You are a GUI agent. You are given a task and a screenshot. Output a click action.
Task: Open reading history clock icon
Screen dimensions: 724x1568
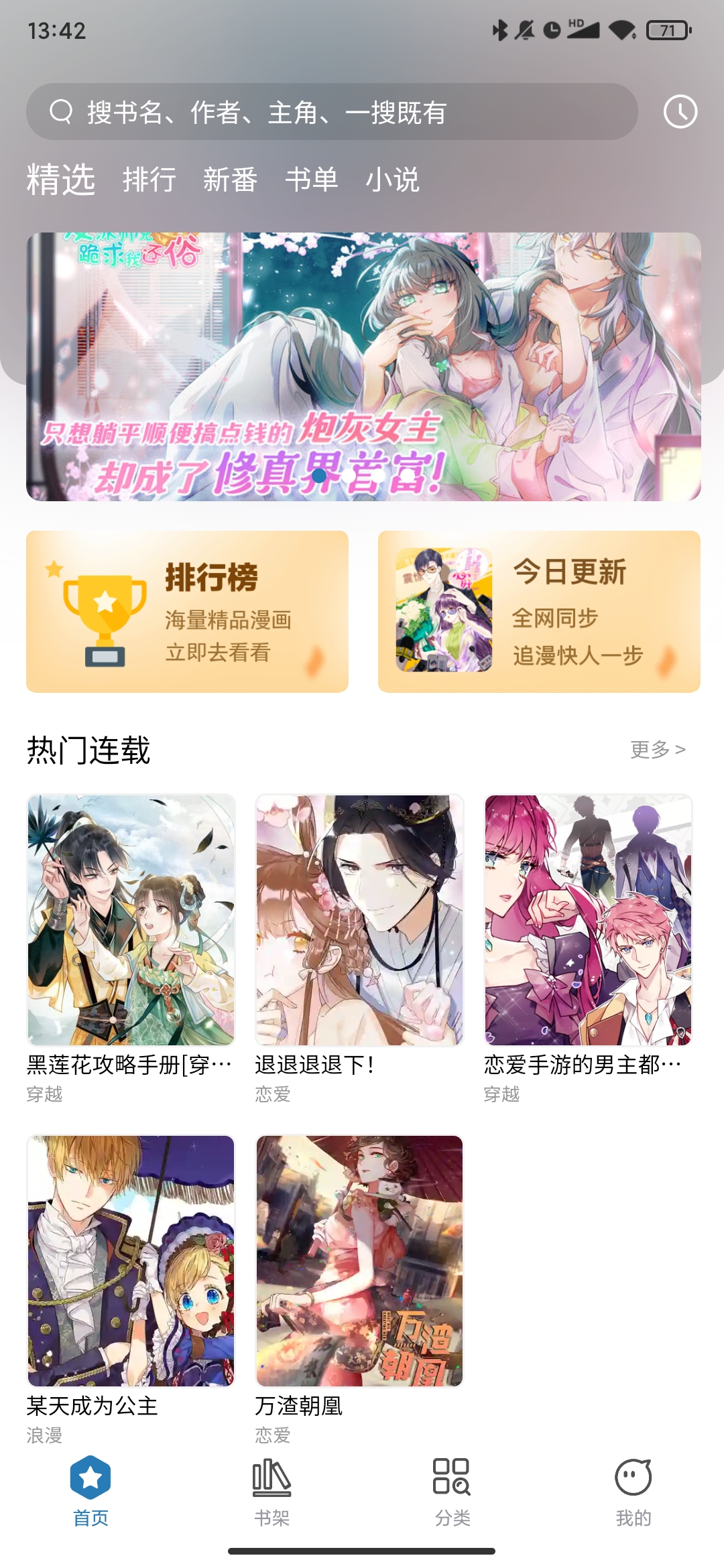(x=680, y=112)
